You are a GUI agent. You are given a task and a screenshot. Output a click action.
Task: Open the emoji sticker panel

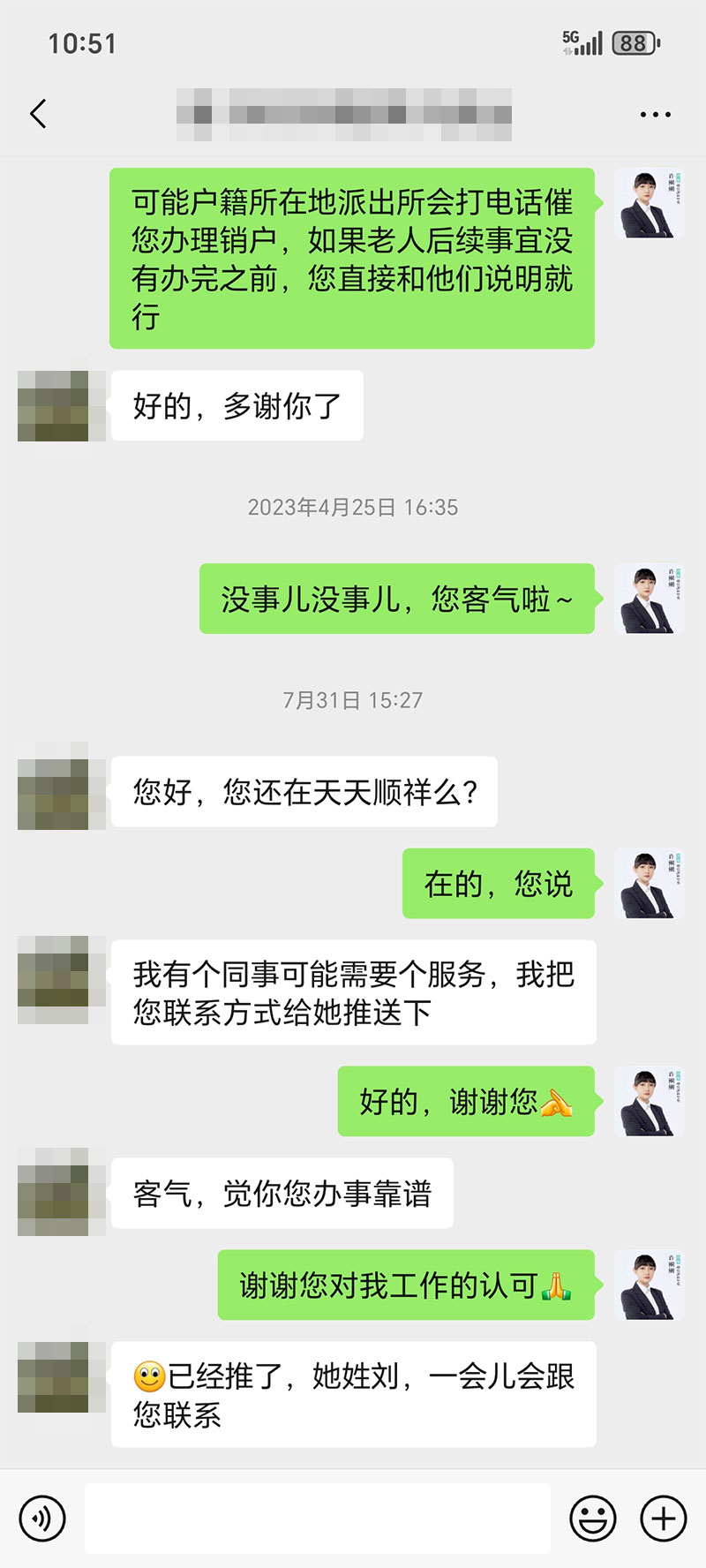593,1519
